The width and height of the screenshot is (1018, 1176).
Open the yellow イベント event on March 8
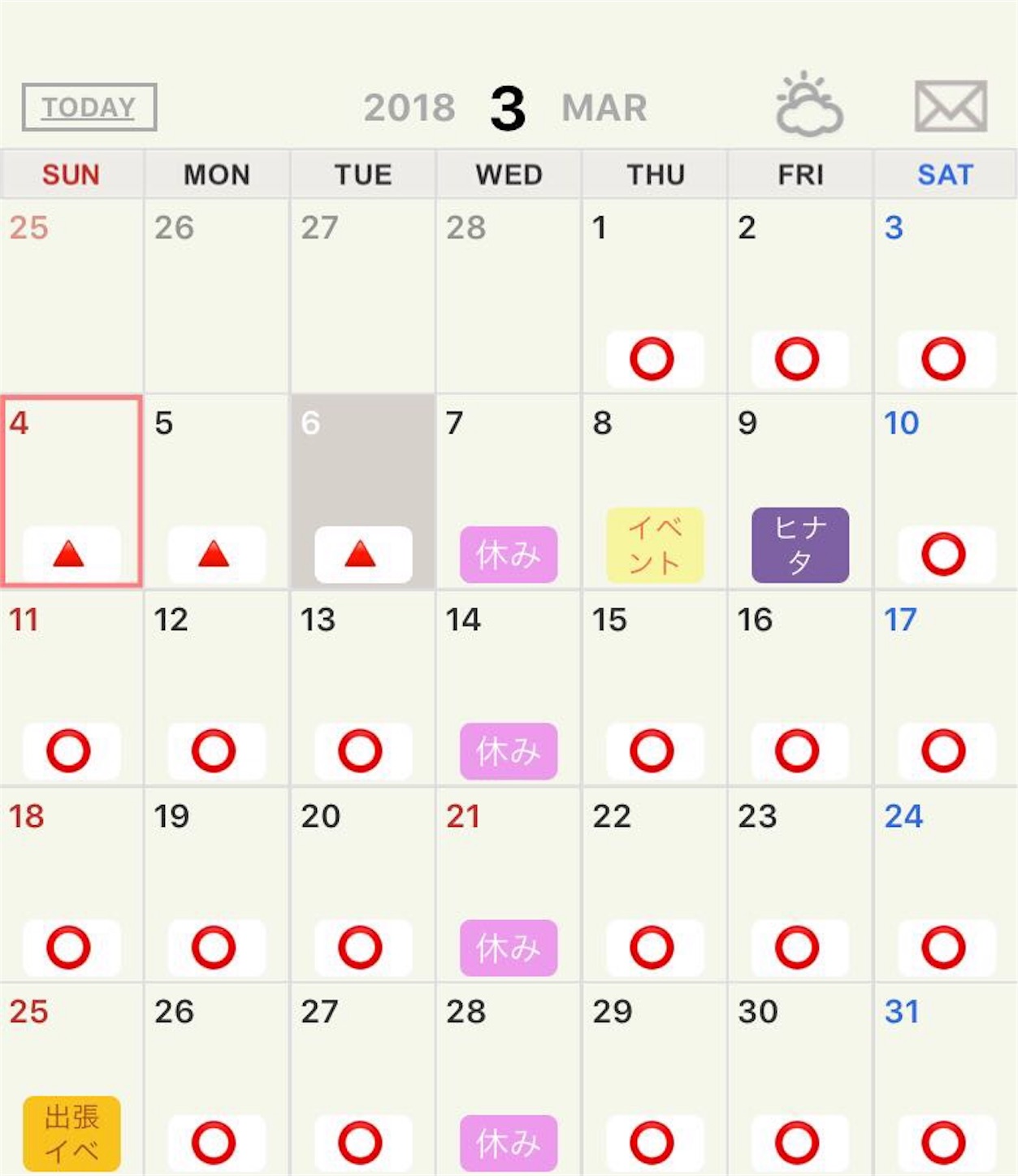click(655, 545)
